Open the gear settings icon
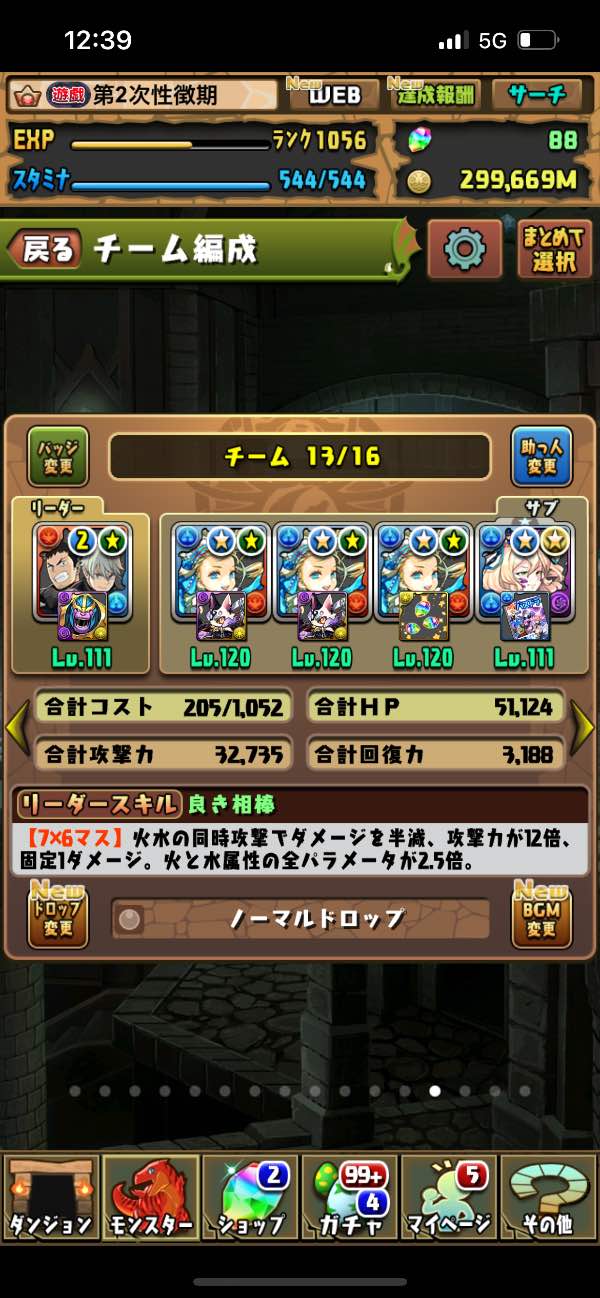The height and width of the screenshot is (1298, 600). [464, 249]
